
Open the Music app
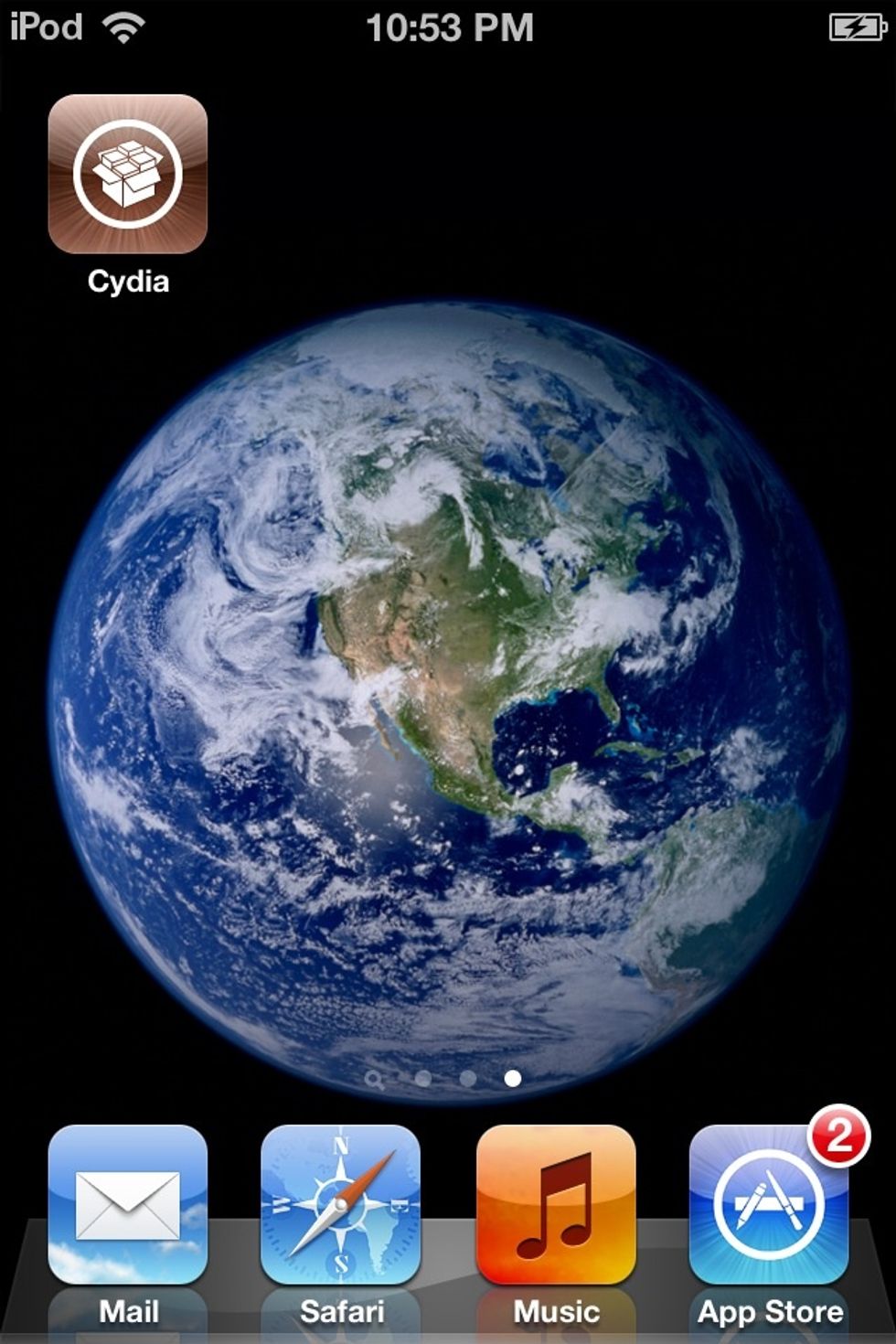[555, 1204]
